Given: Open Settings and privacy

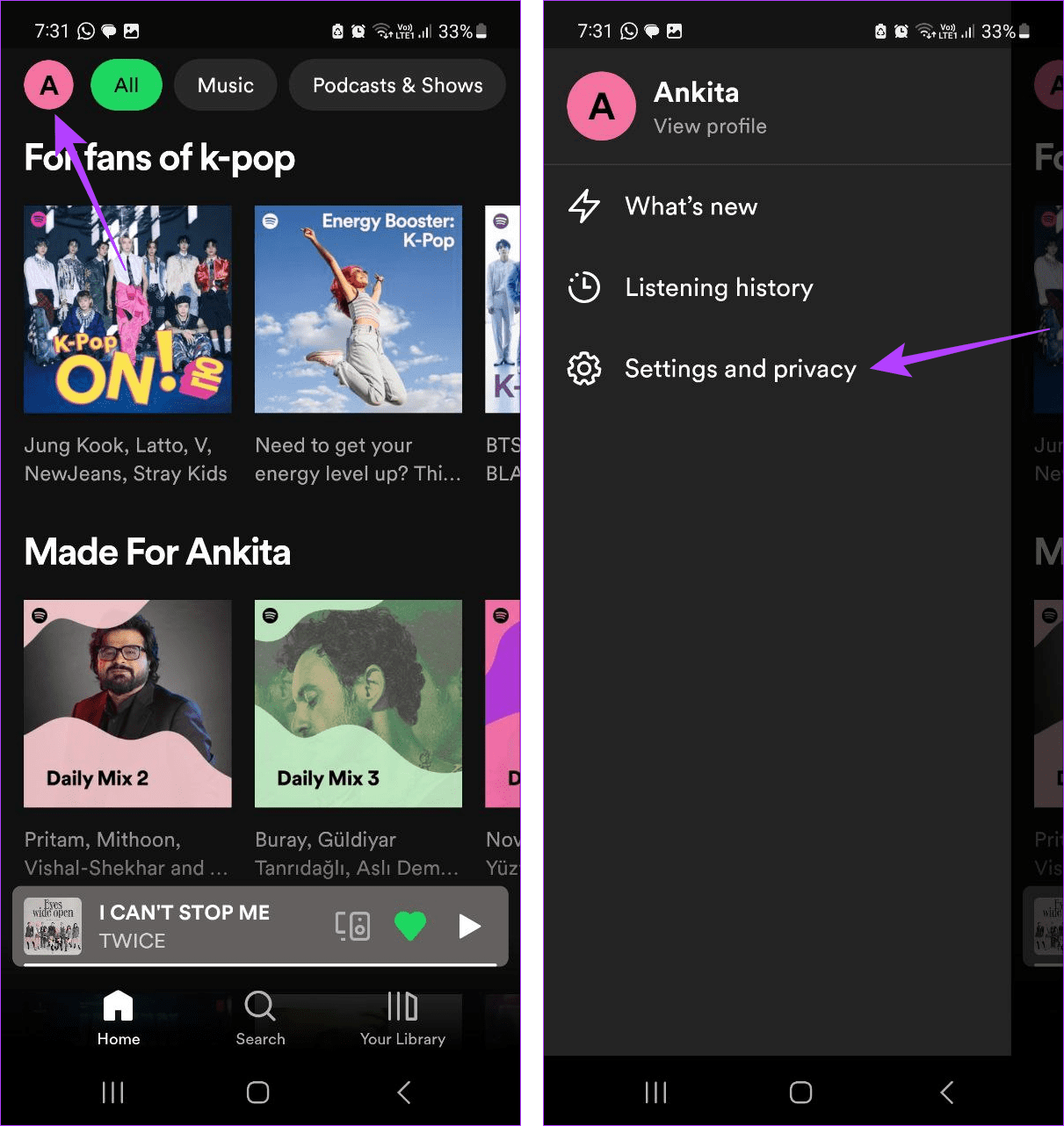Looking at the screenshot, I should click(x=739, y=369).
